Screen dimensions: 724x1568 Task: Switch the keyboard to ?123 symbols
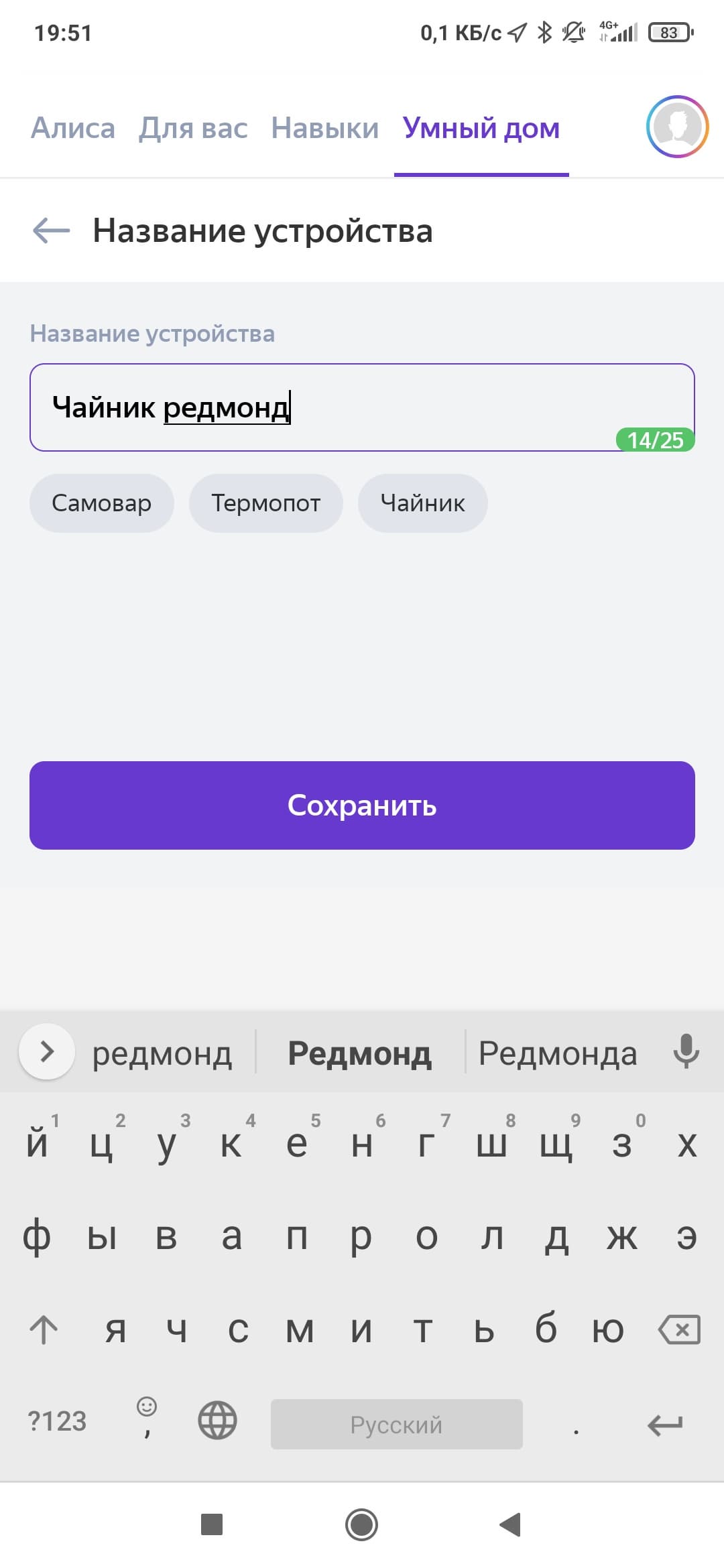(x=57, y=1421)
